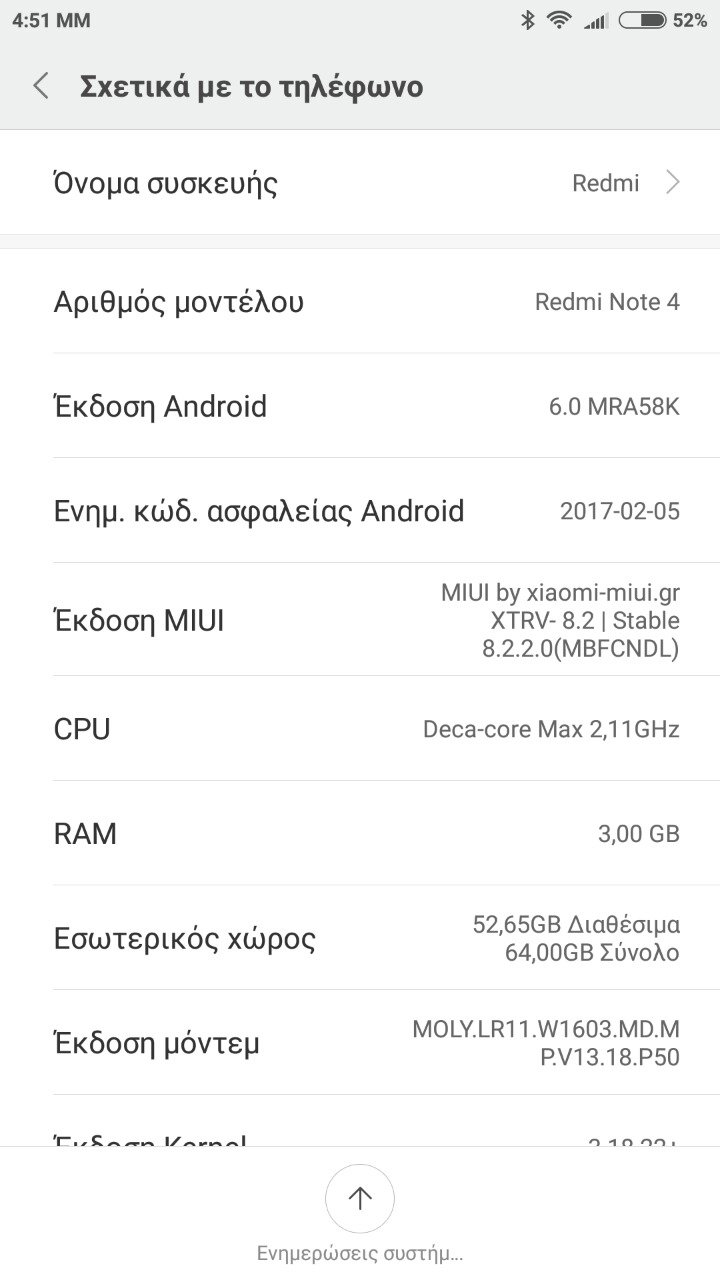This screenshot has height=1280, width=720.
Task: Tap the Έκδοση μόντεμ row
Action: [360, 1043]
